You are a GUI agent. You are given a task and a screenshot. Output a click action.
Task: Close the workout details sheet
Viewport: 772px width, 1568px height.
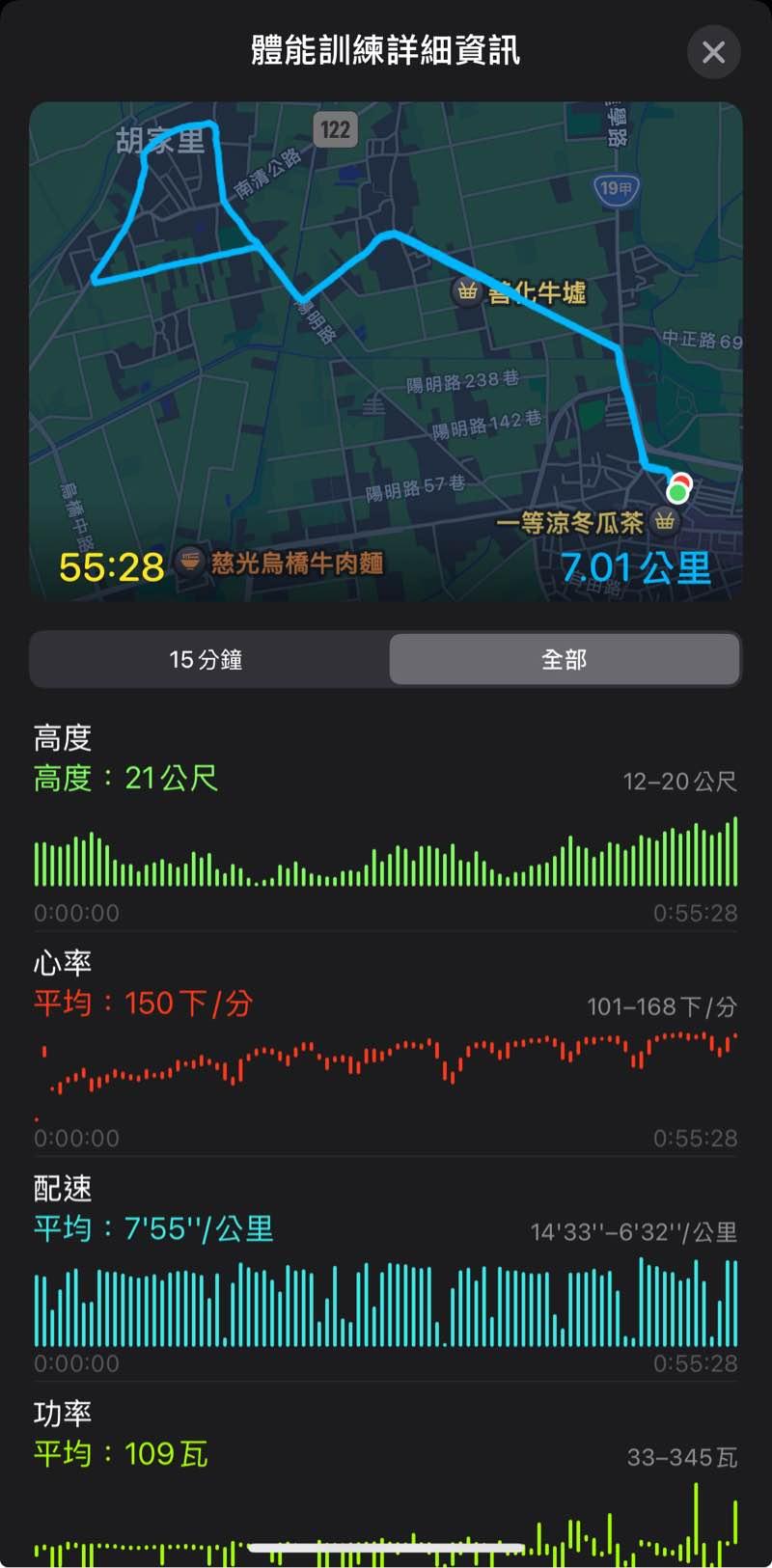click(x=713, y=52)
